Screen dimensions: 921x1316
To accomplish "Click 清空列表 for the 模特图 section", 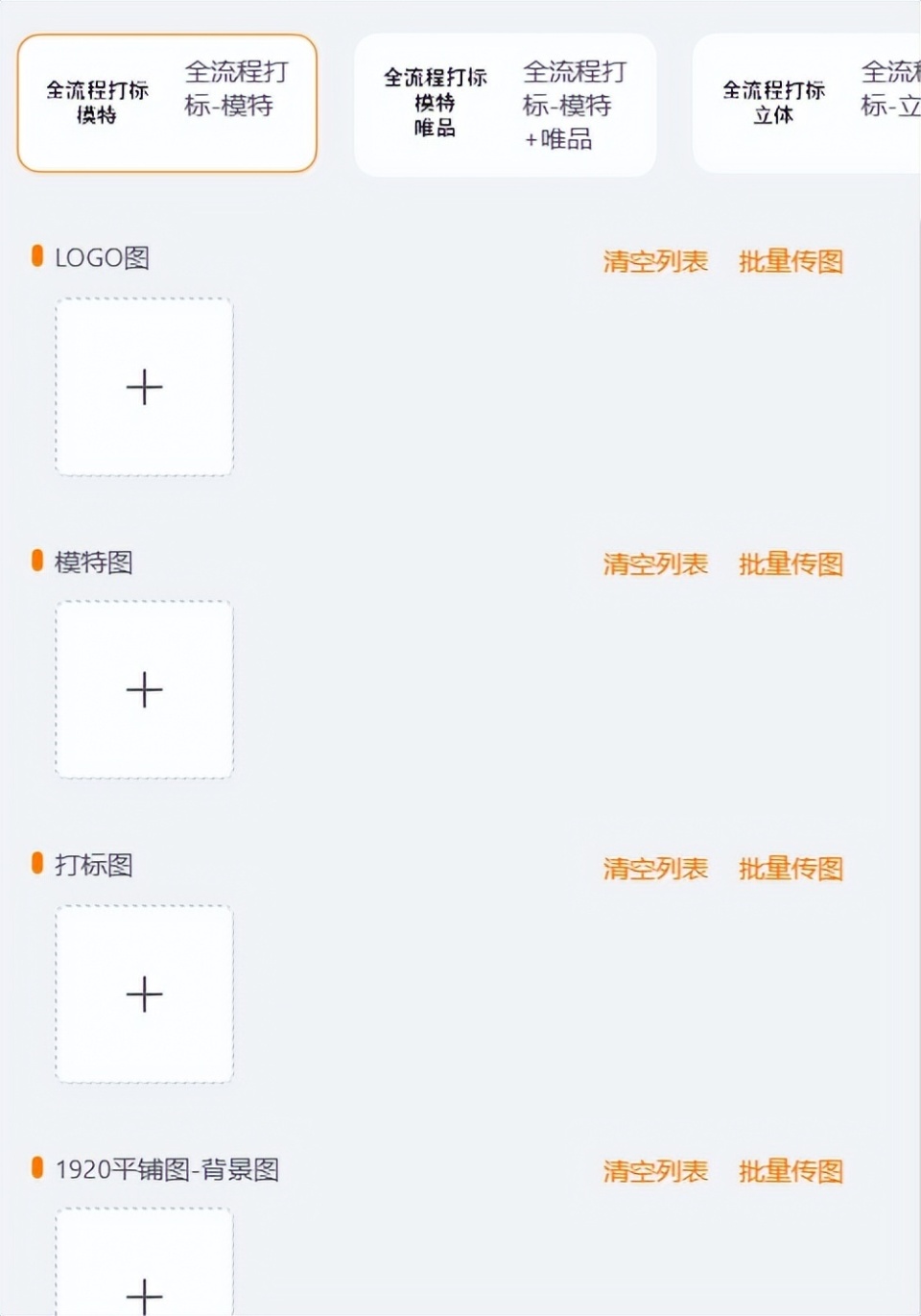I will [655, 564].
